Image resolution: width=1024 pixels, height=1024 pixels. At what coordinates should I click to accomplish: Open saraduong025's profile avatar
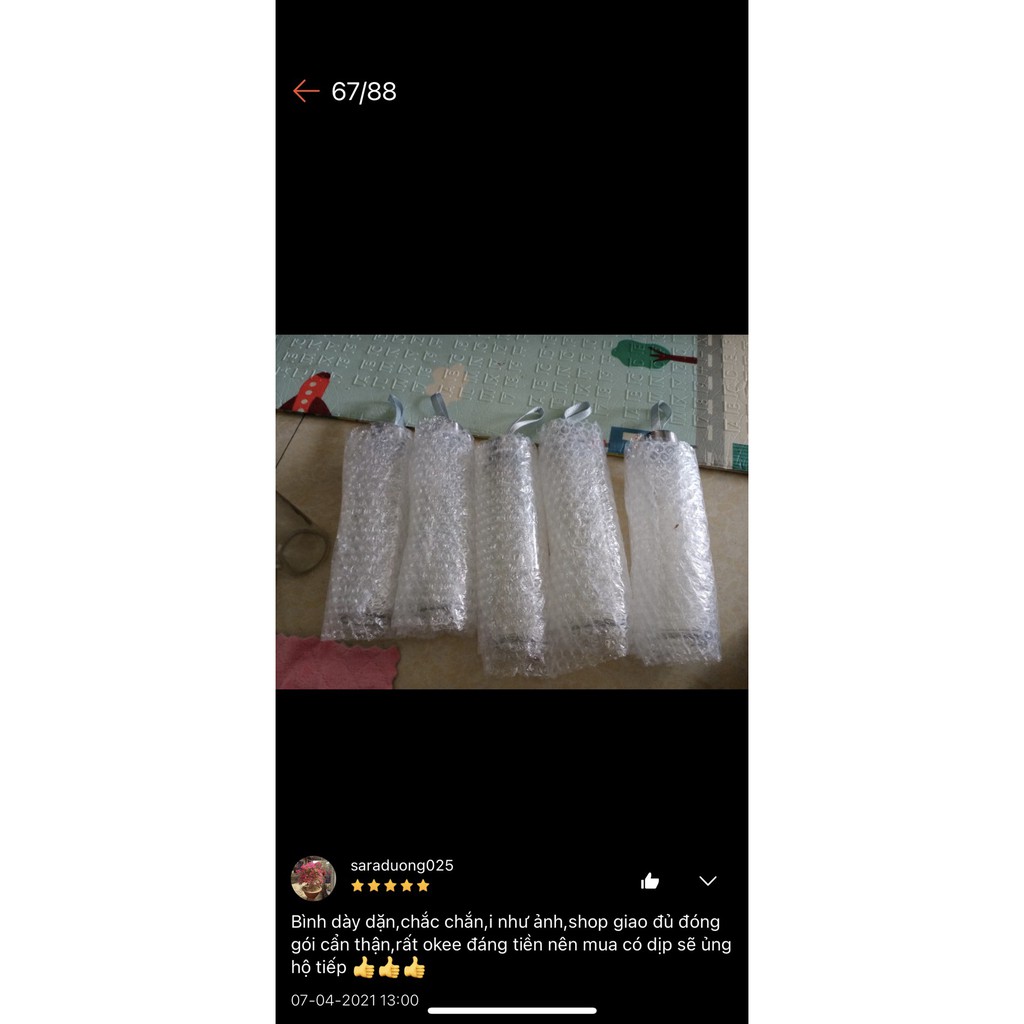313,877
